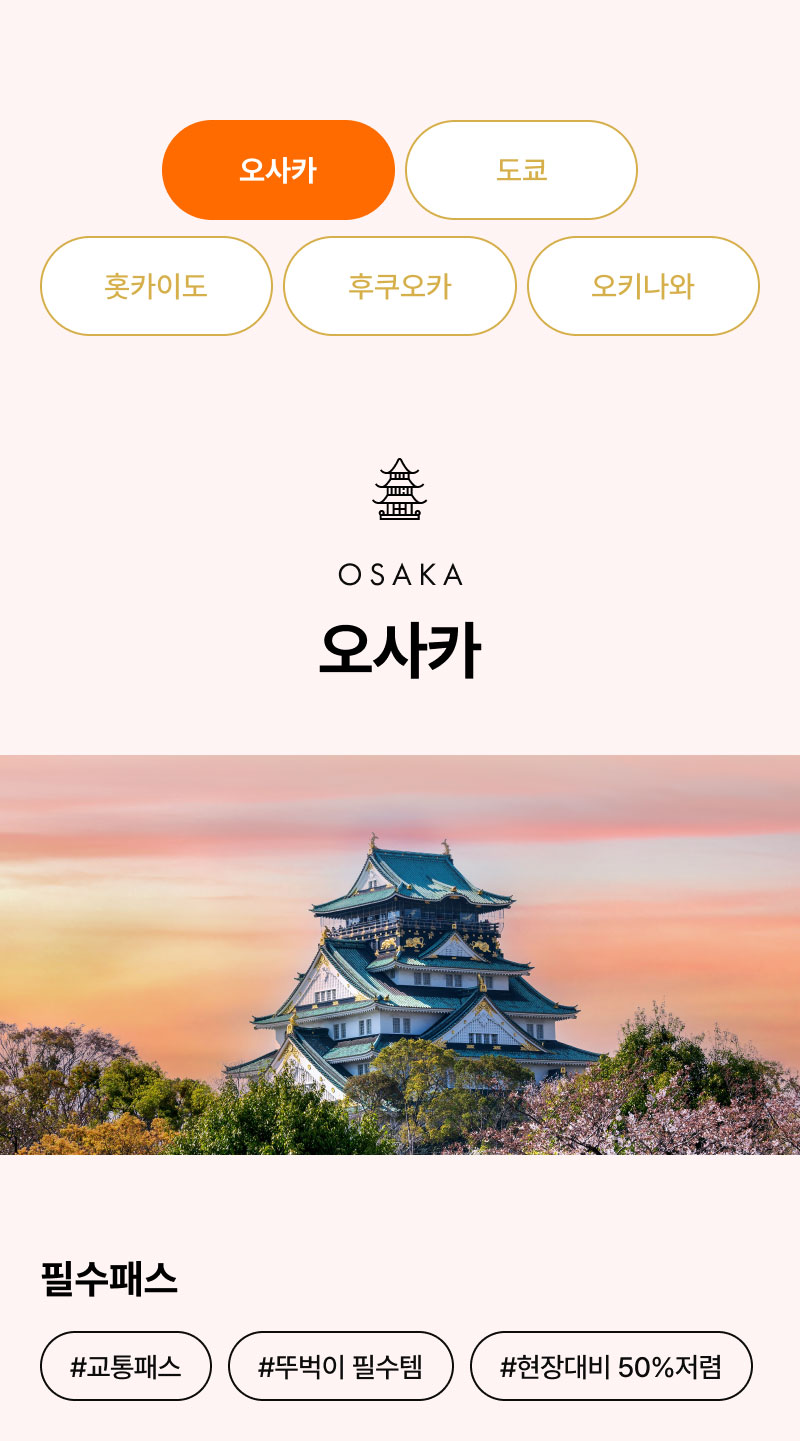The height and width of the screenshot is (1441, 800).
Task: Select the 오사카 city tab
Action: (278, 170)
